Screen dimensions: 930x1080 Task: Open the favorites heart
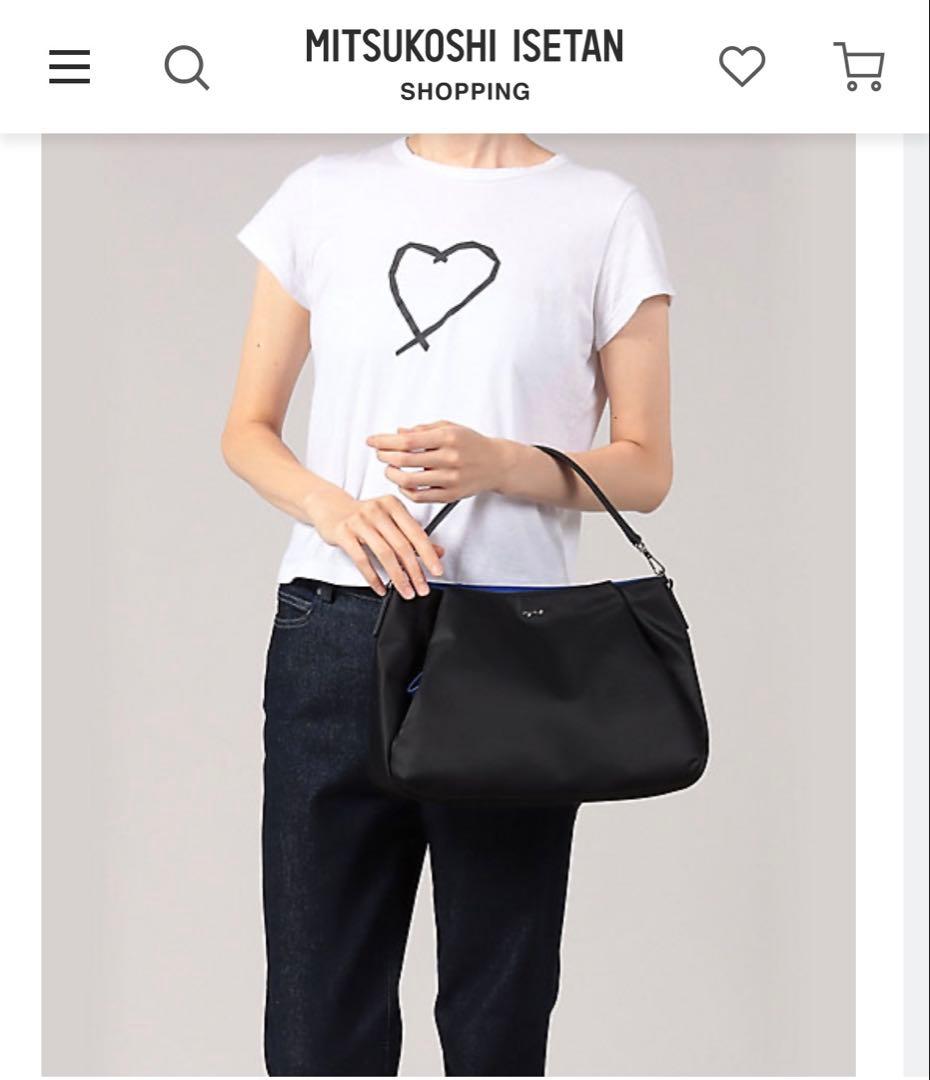click(x=742, y=67)
